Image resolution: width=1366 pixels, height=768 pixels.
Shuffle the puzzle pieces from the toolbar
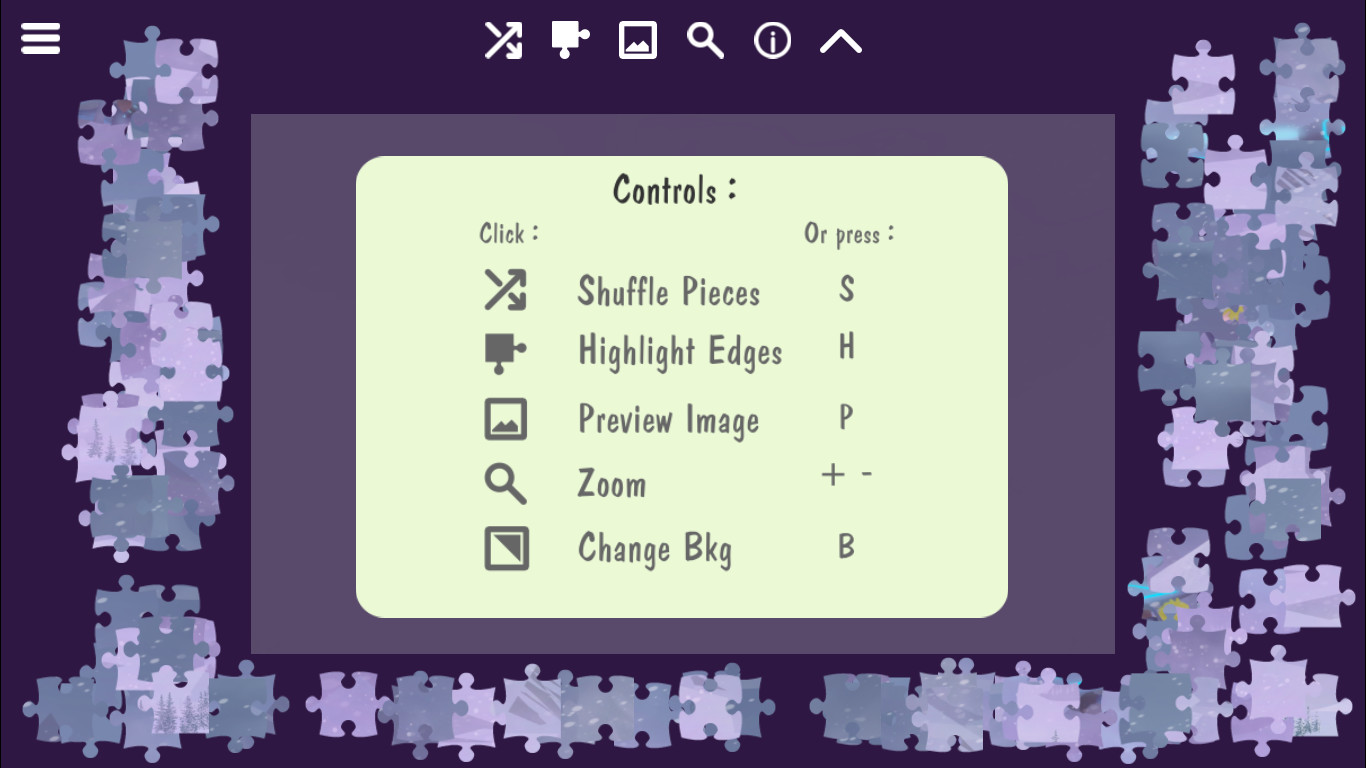tap(503, 40)
